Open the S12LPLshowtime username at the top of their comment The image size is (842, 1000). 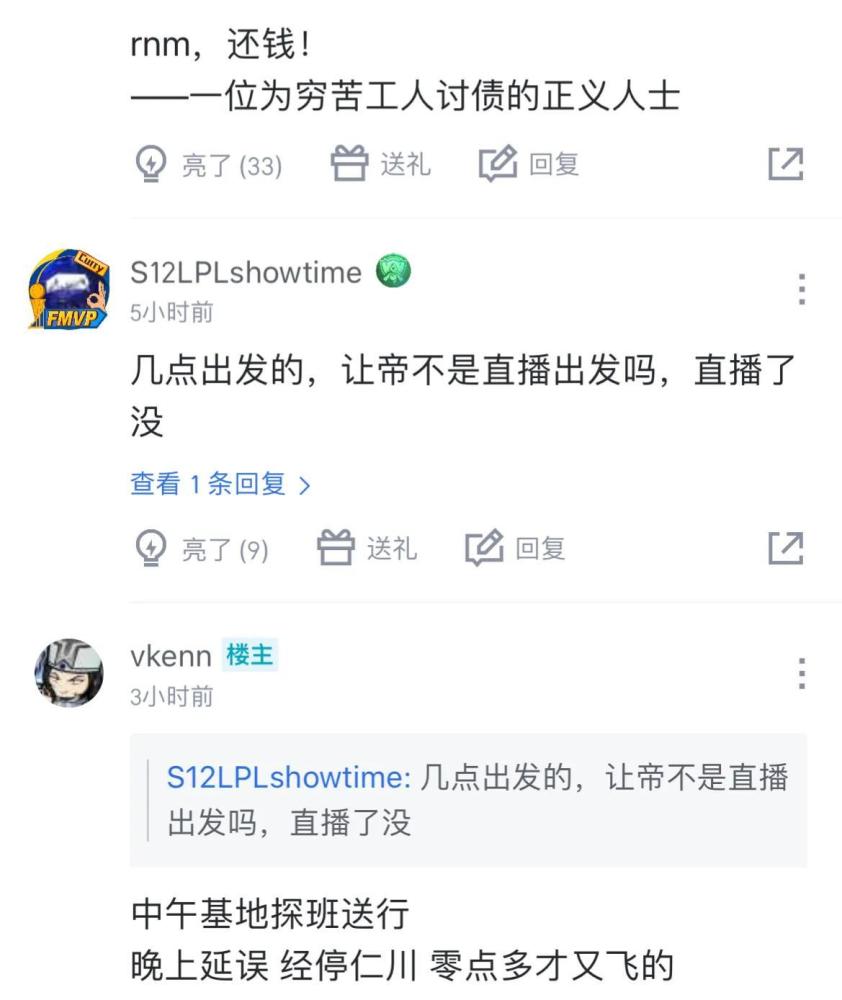click(x=246, y=272)
